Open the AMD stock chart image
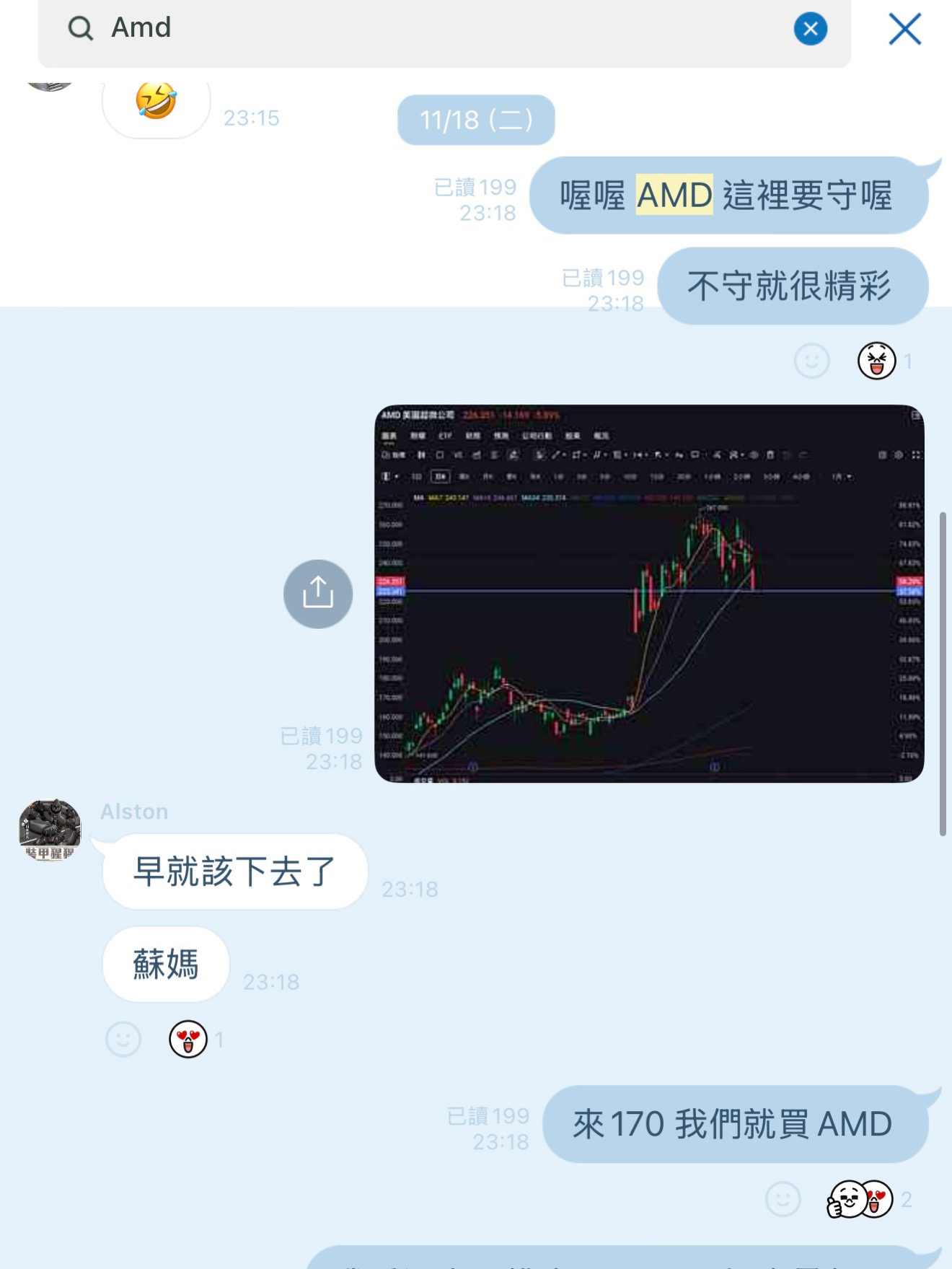Image resolution: width=952 pixels, height=1269 pixels. pyautogui.click(x=649, y=593)
